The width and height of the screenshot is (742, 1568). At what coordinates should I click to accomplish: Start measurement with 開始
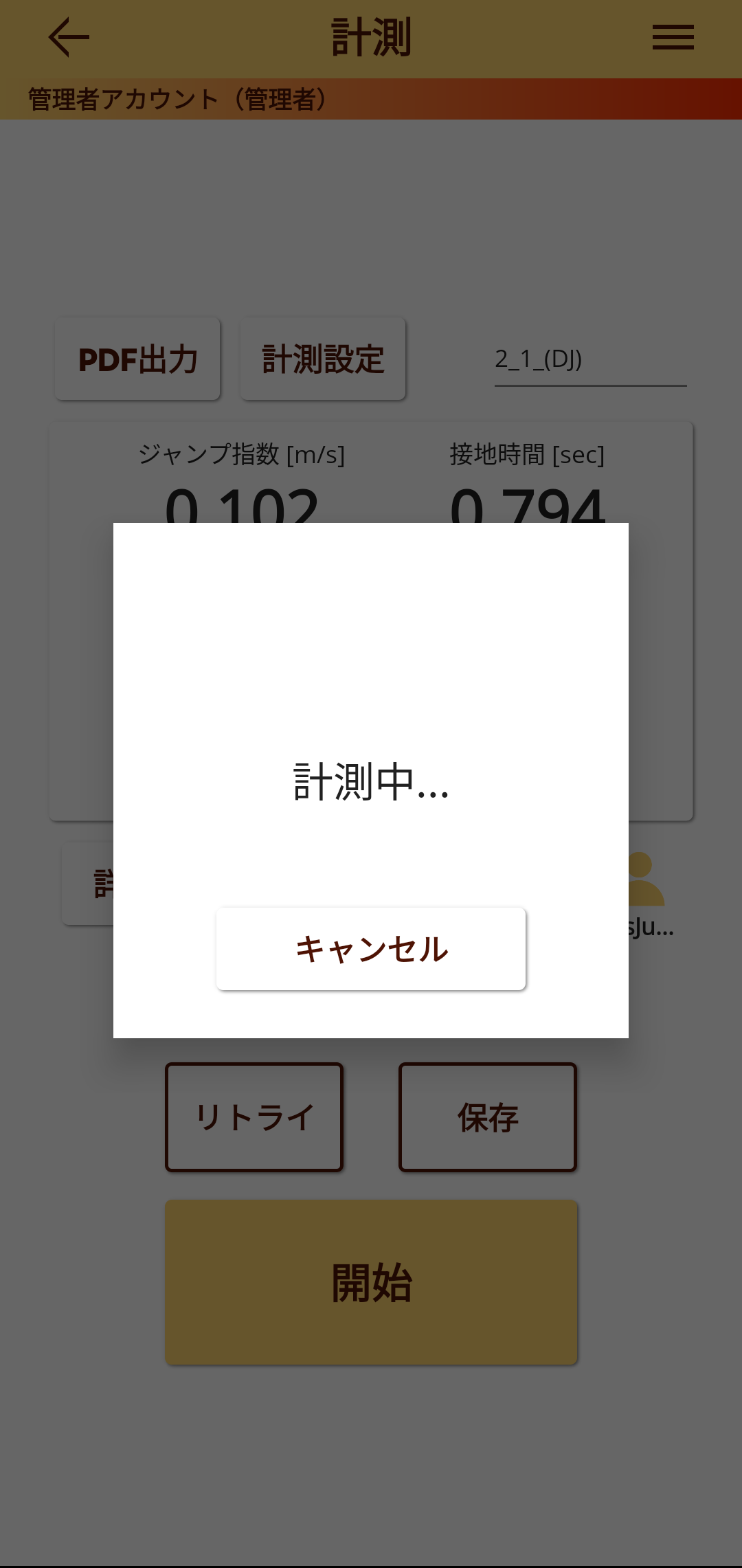coord(371,1282)
